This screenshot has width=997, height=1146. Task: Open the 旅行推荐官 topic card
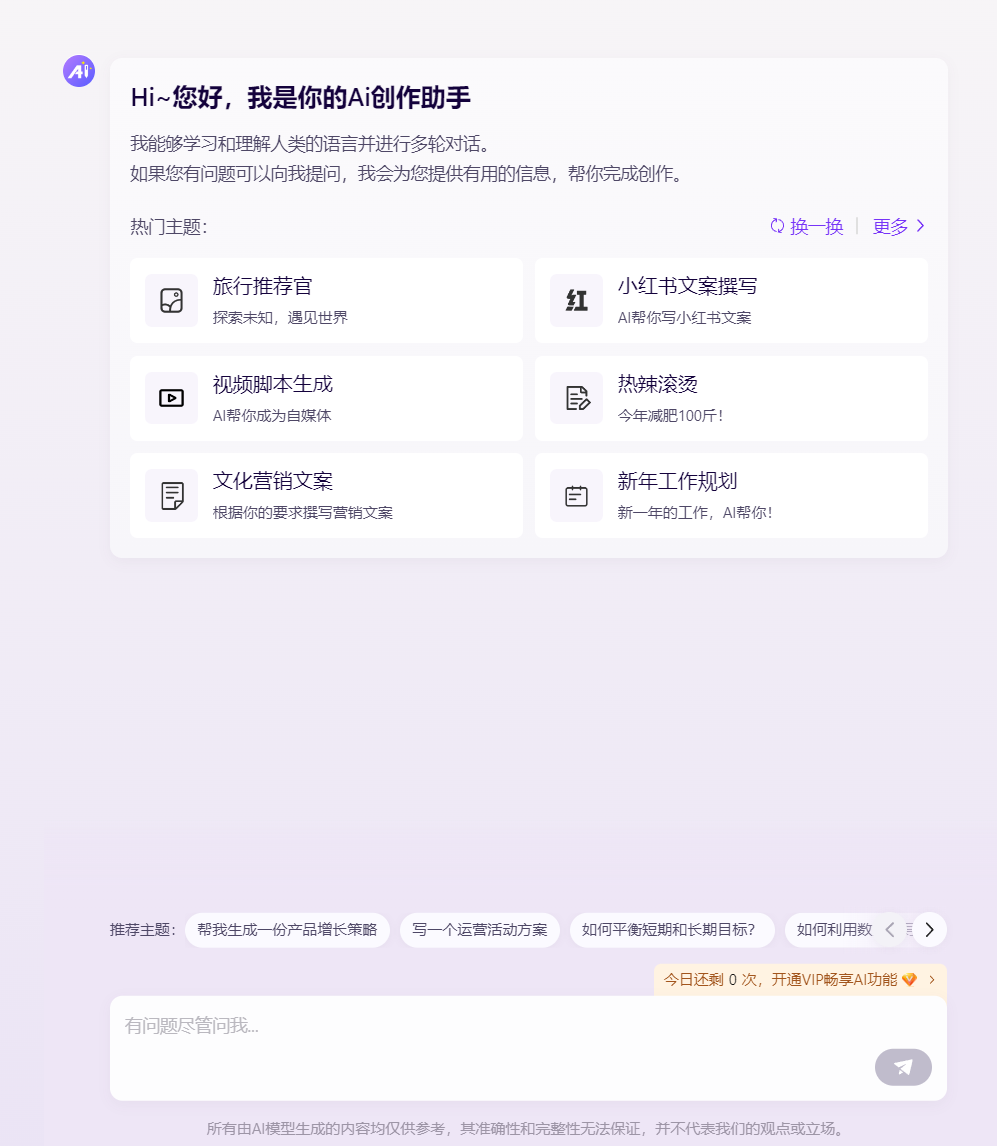[x=326, y=300]
